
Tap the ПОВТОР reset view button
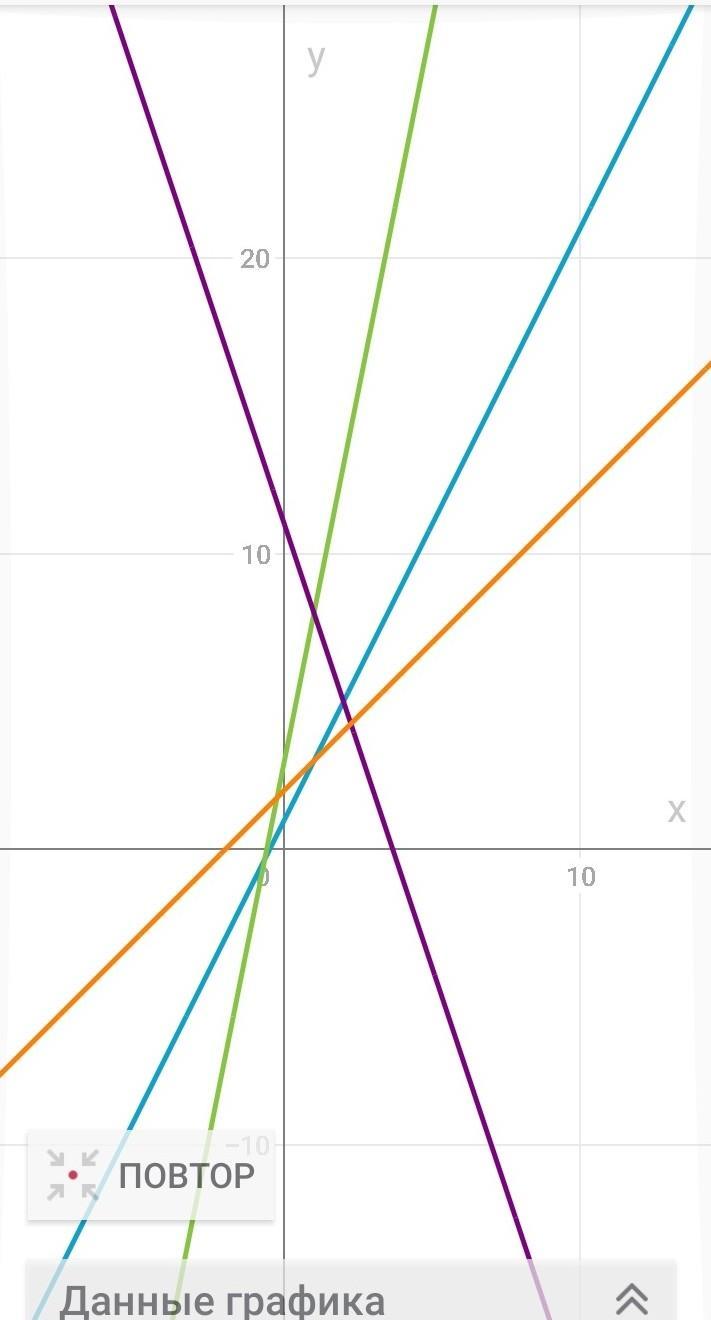click(x=150, y=1174)
